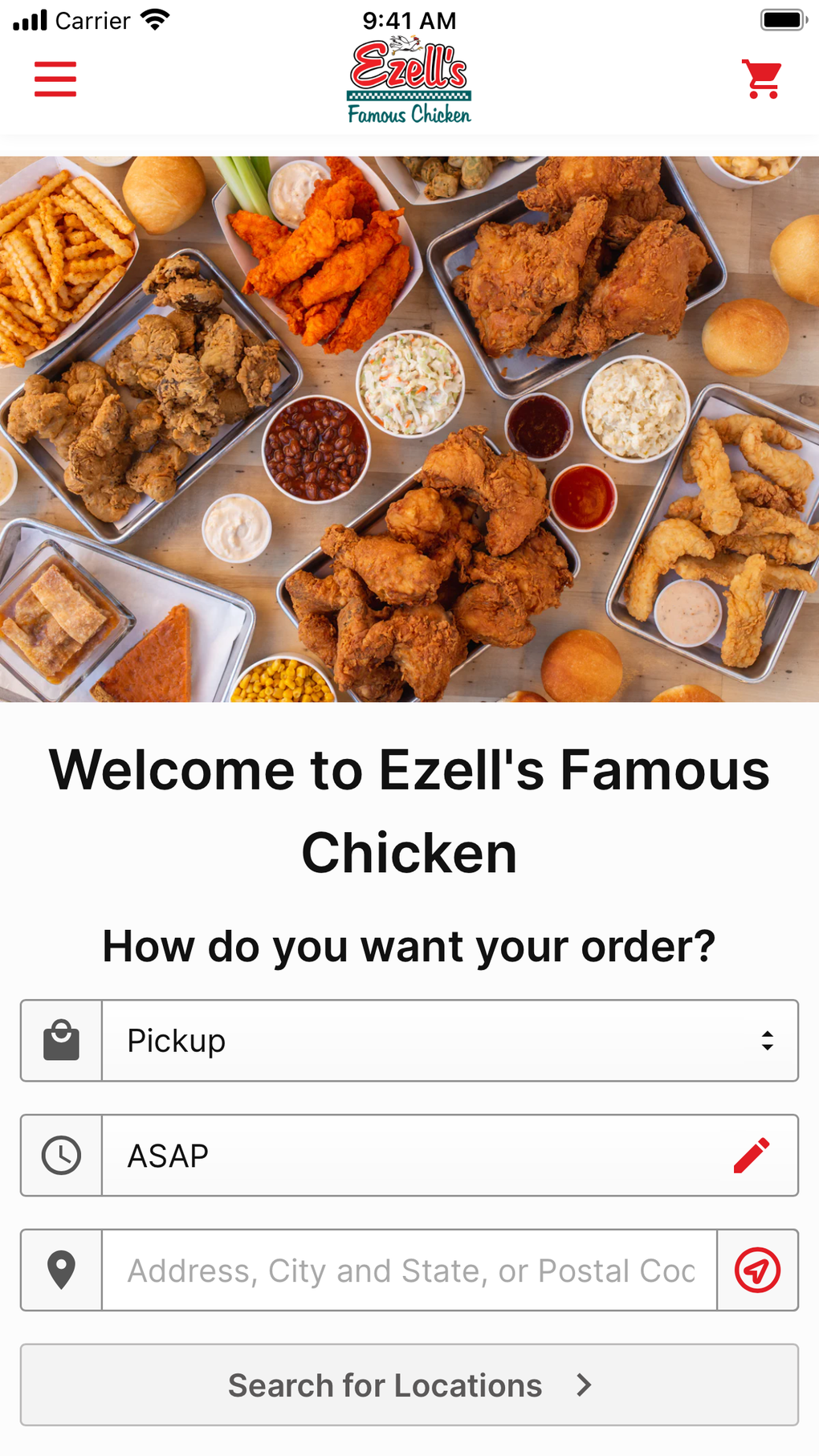Click the clock icon beside ASAP

click(61, 1155)
